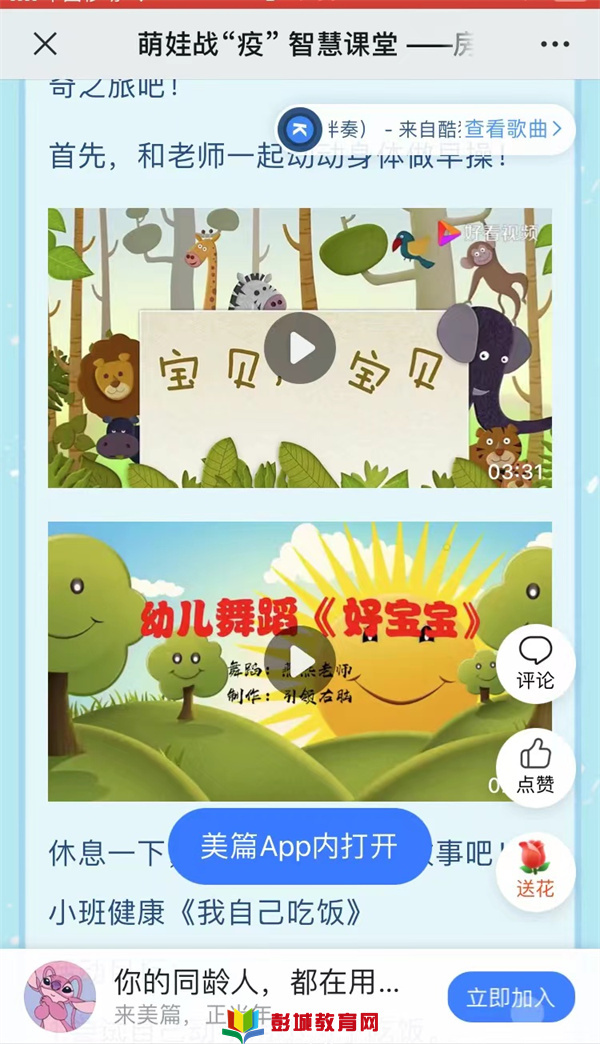Open the three-dot overflow menu
This screenshot has height=1044, width=600.
[554, 44]
